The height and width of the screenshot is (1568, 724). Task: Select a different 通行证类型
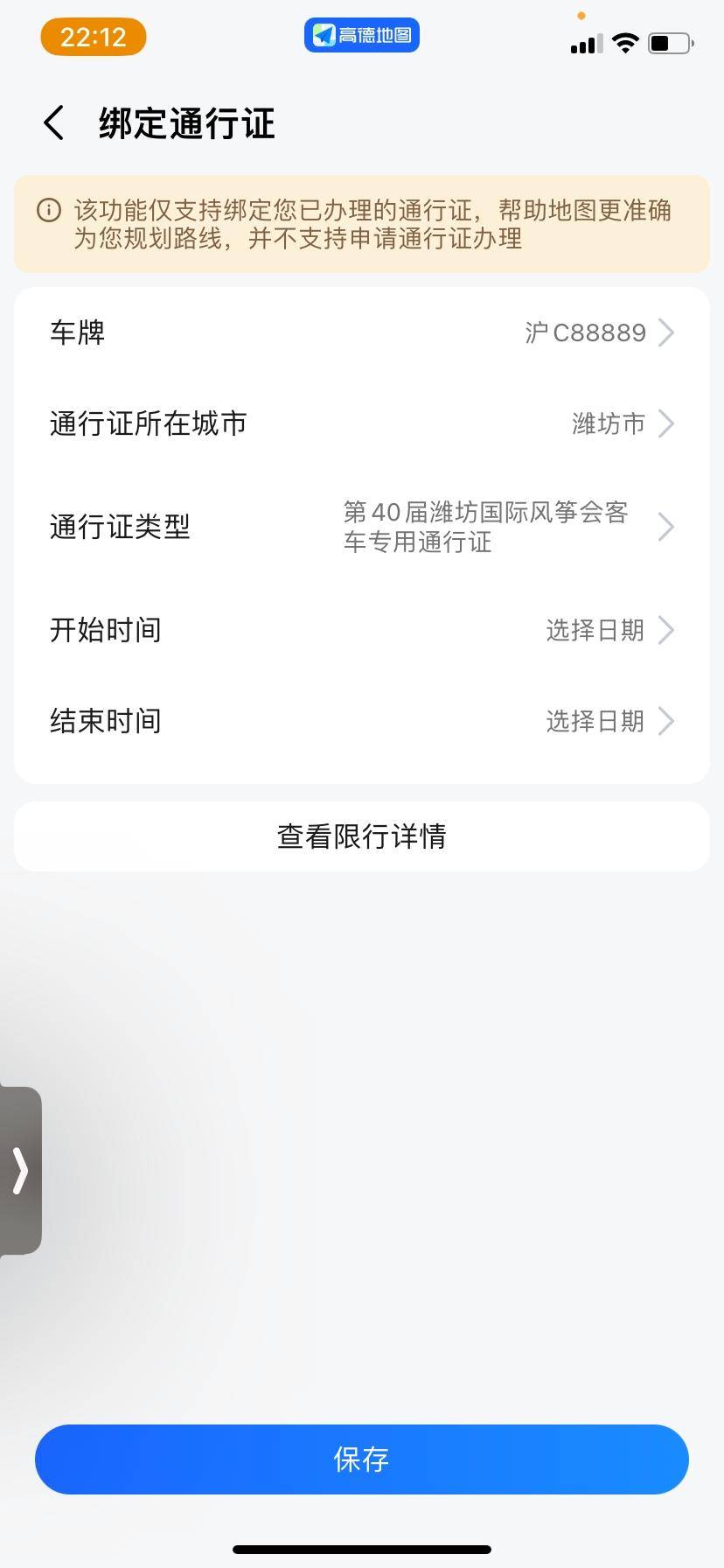pyautogui.click(x=362, y=527)
